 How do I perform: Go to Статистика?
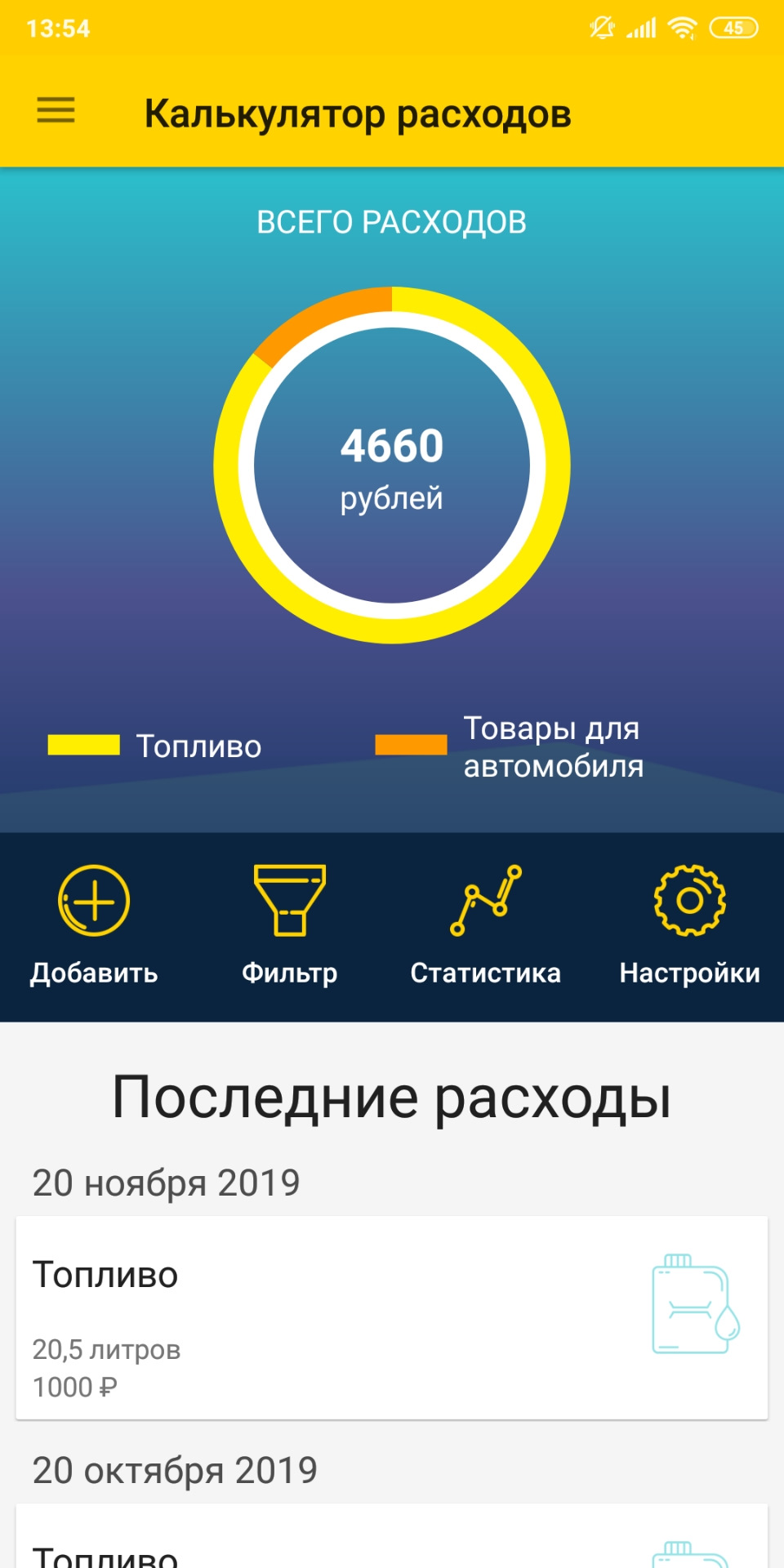[x=486, y=923]
